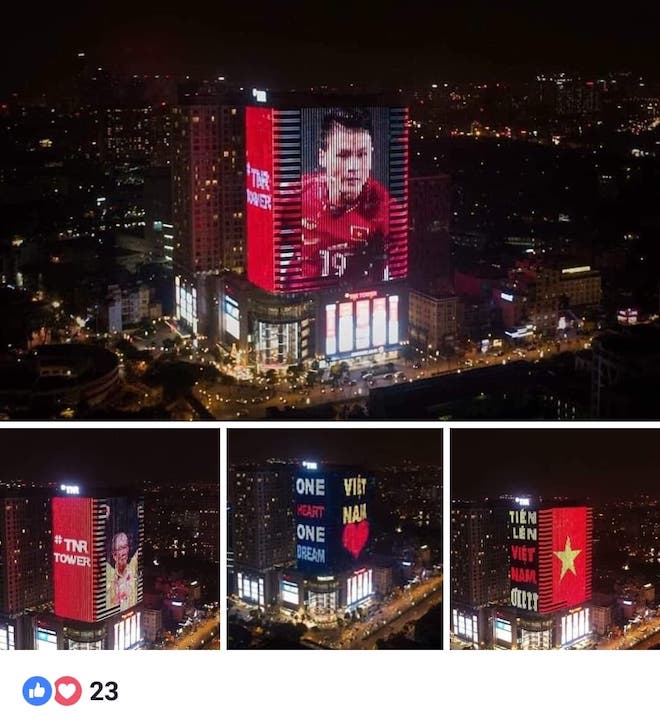Open the 'Tiến Lên Việt Nam' flag photo
Viewport: 660px width, 722px height.
click(x=554, y=540)
